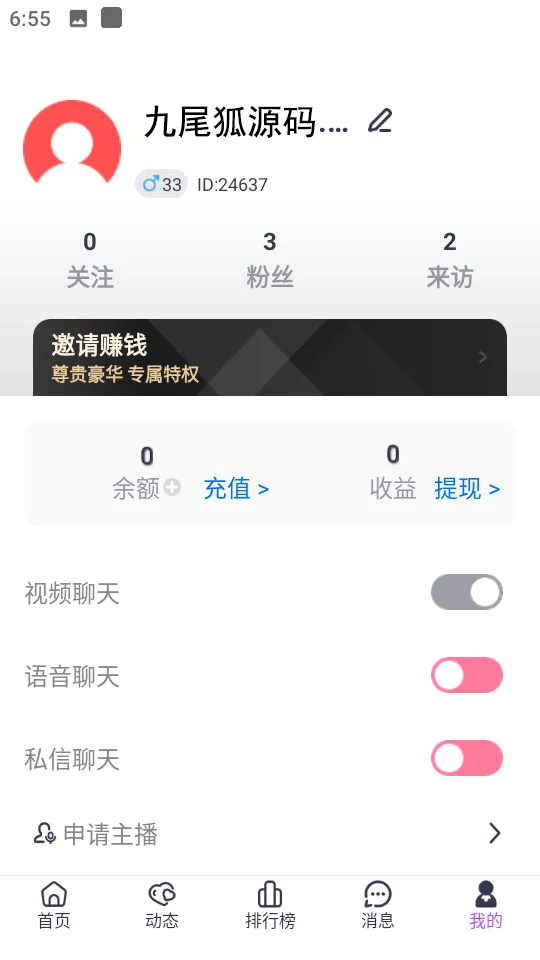540x960 pixels.
Task: Toggle the 语音聊天 switch
Action: [467, 675]
